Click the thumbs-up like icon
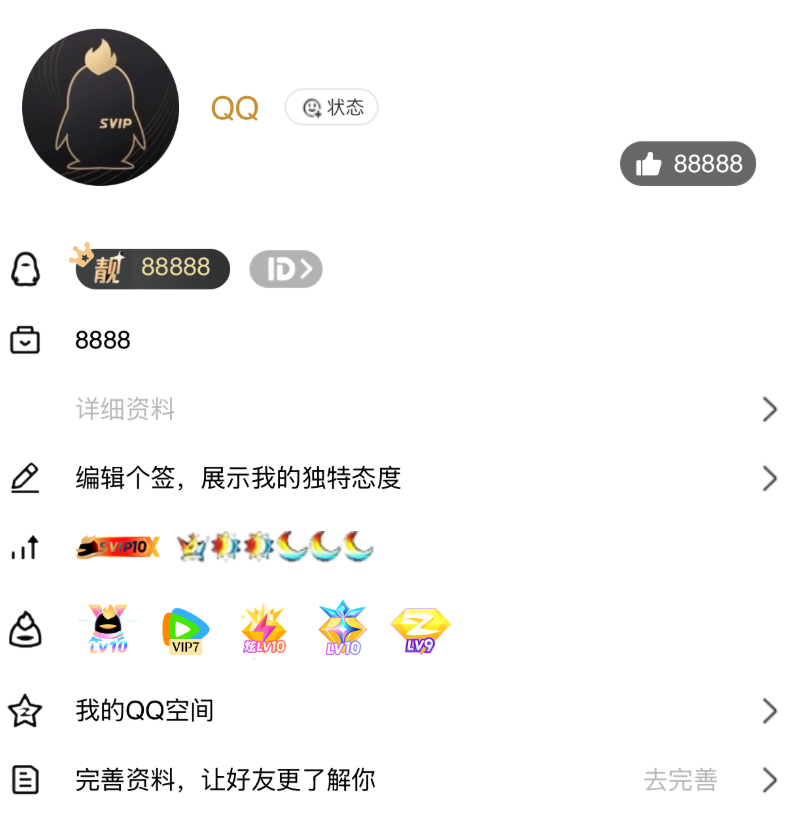Screen dimensions: 792x829 pos(646,163)
